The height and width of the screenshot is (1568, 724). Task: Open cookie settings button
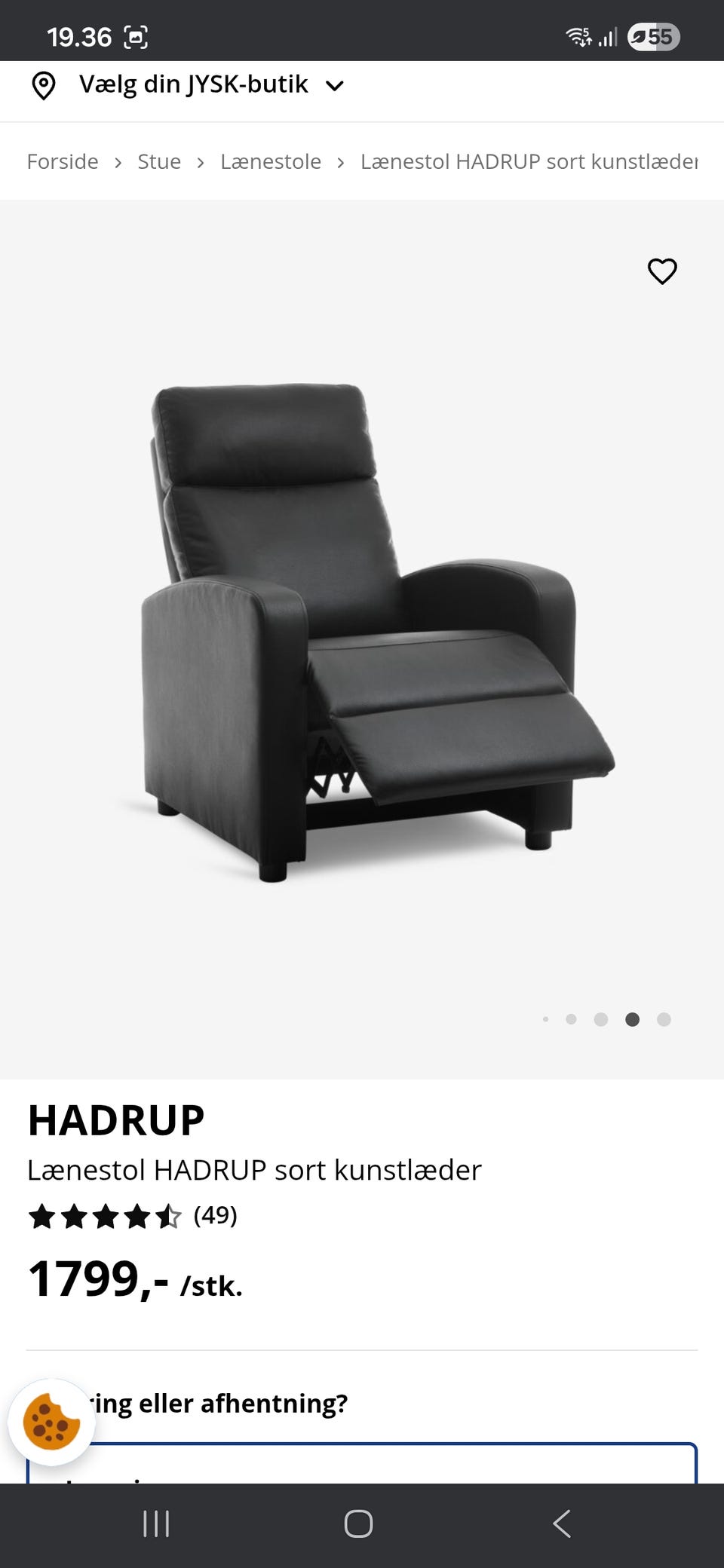(x=51, y=1422)
